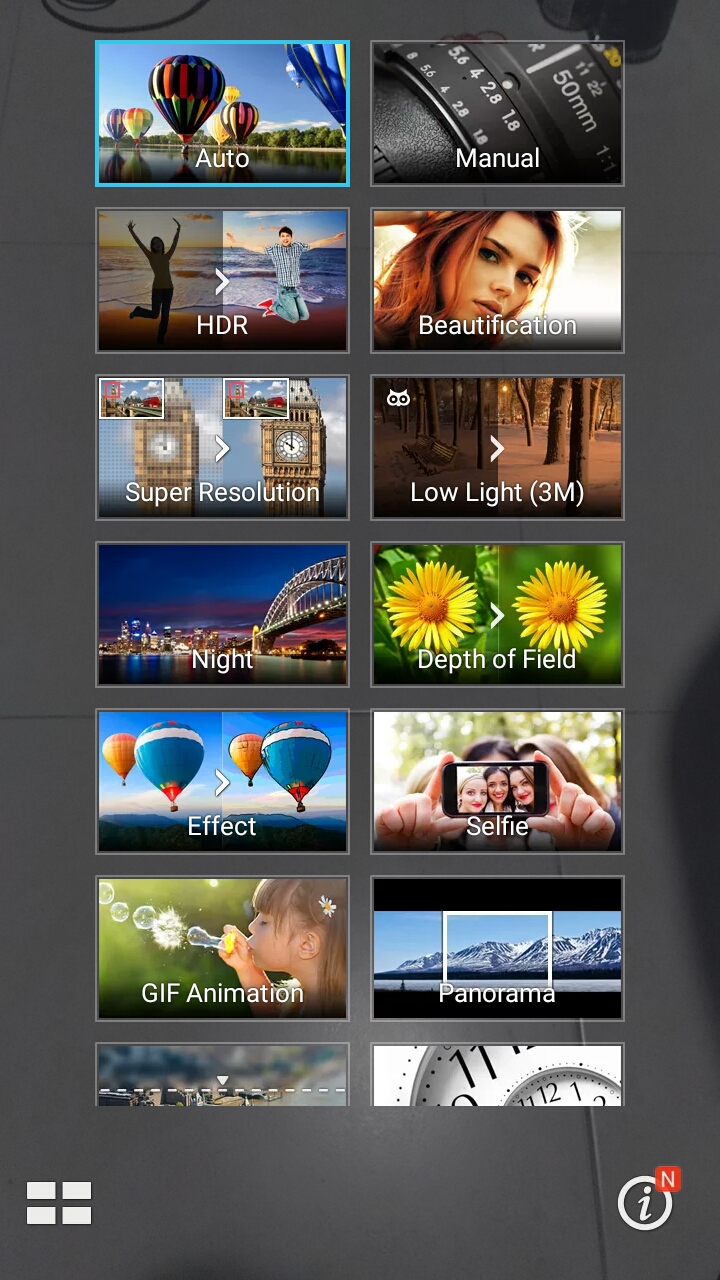Tap the mode grid icon
Image resolution: width=720 pixels, height=1280 pixels.
pyautogui.click(x=59, y=1203)
